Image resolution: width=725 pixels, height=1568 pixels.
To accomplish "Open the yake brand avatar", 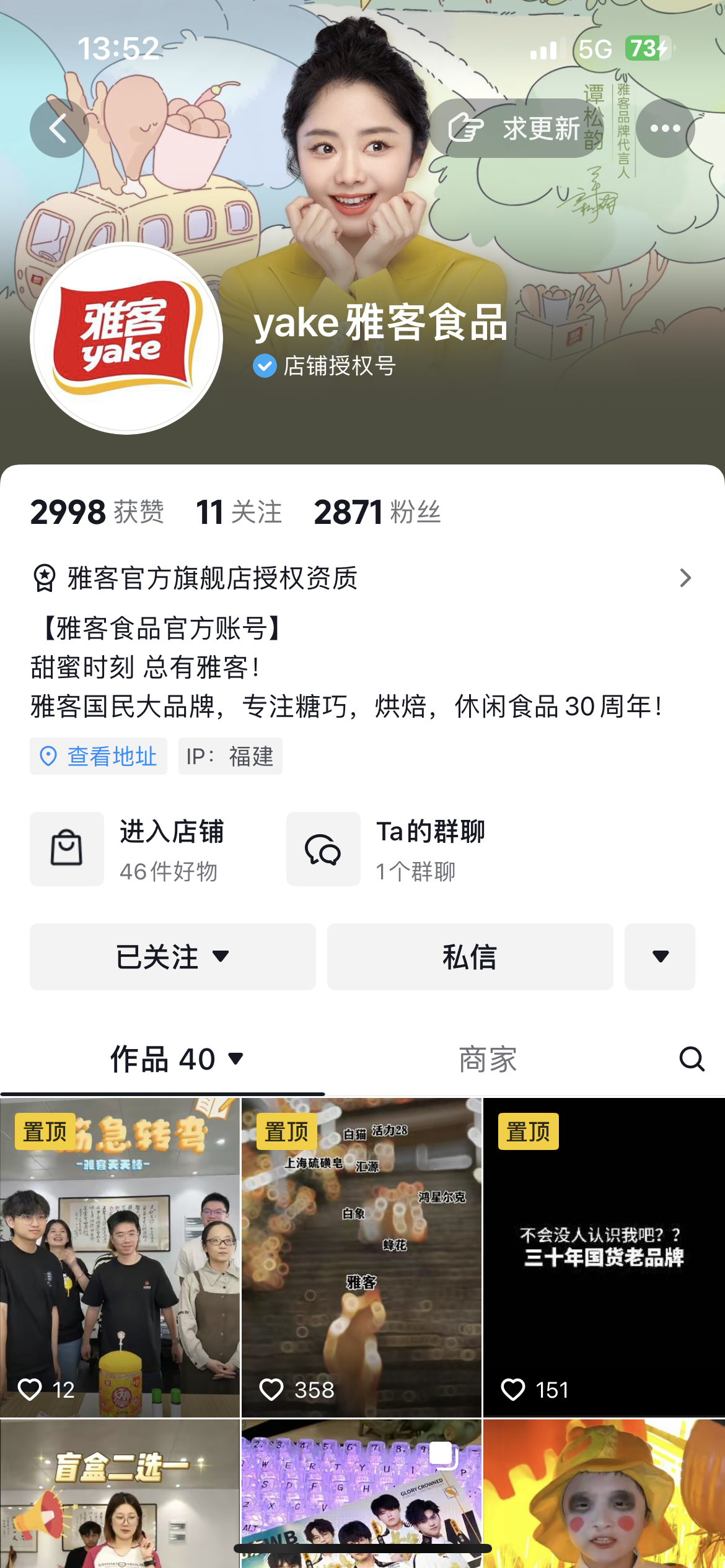I will (126, 338).
